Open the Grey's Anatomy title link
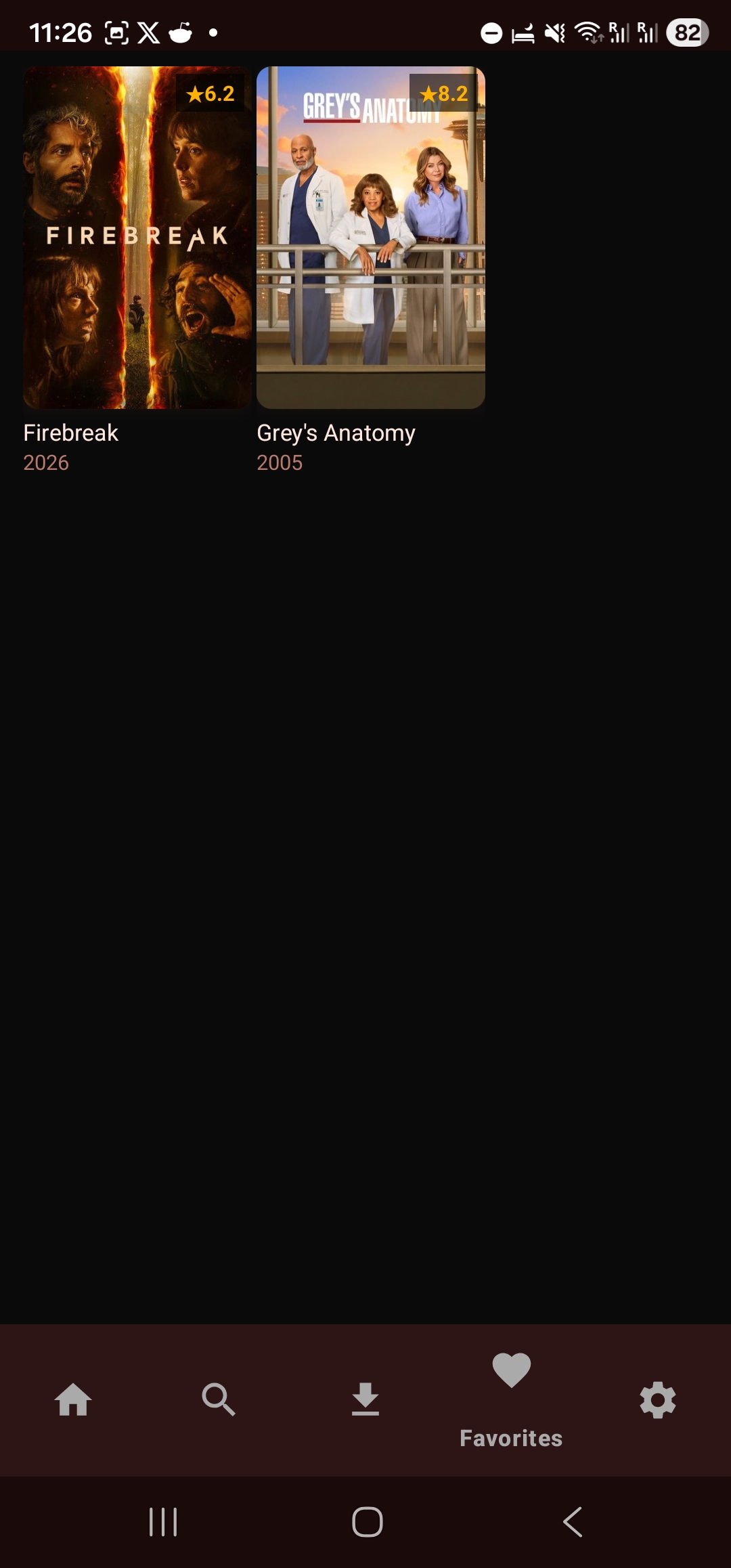 pyautogui.click(x=336, y=433)
